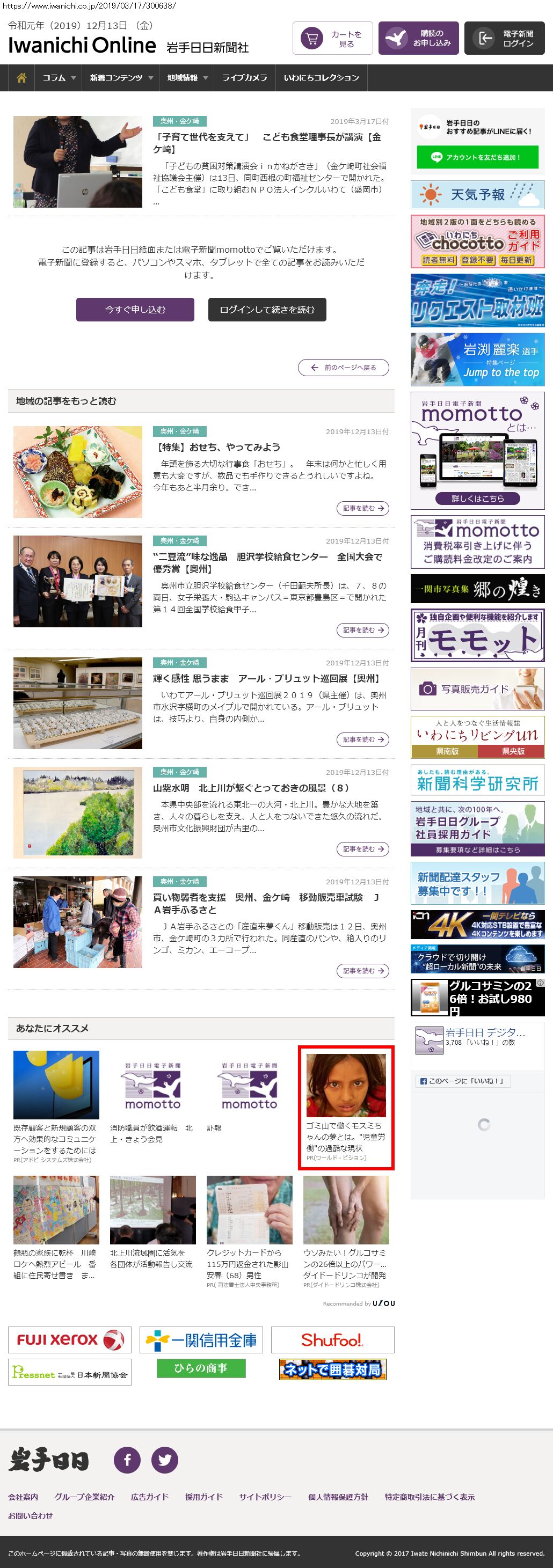This screenshot has width=553, height=1568.
Task: Open the ゴミ山で働くモスミちゃん recommended card
Action: pos(346,1107)
